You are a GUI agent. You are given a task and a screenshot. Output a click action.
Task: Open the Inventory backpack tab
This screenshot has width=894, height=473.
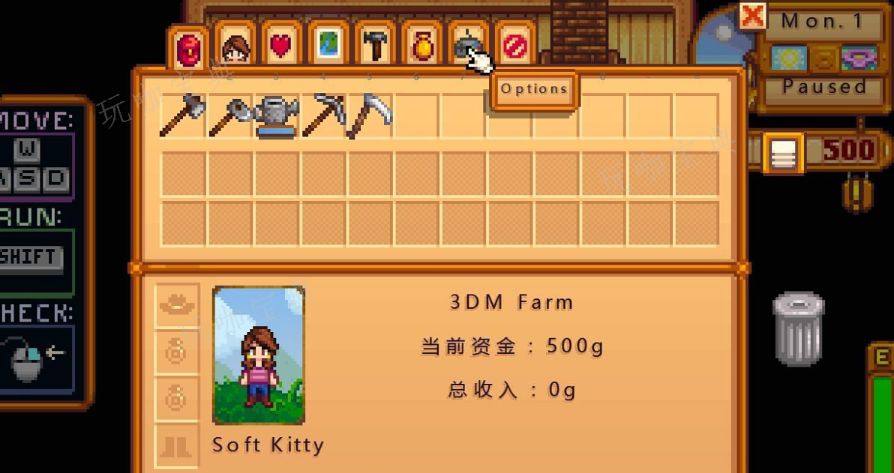pos(189,46)
